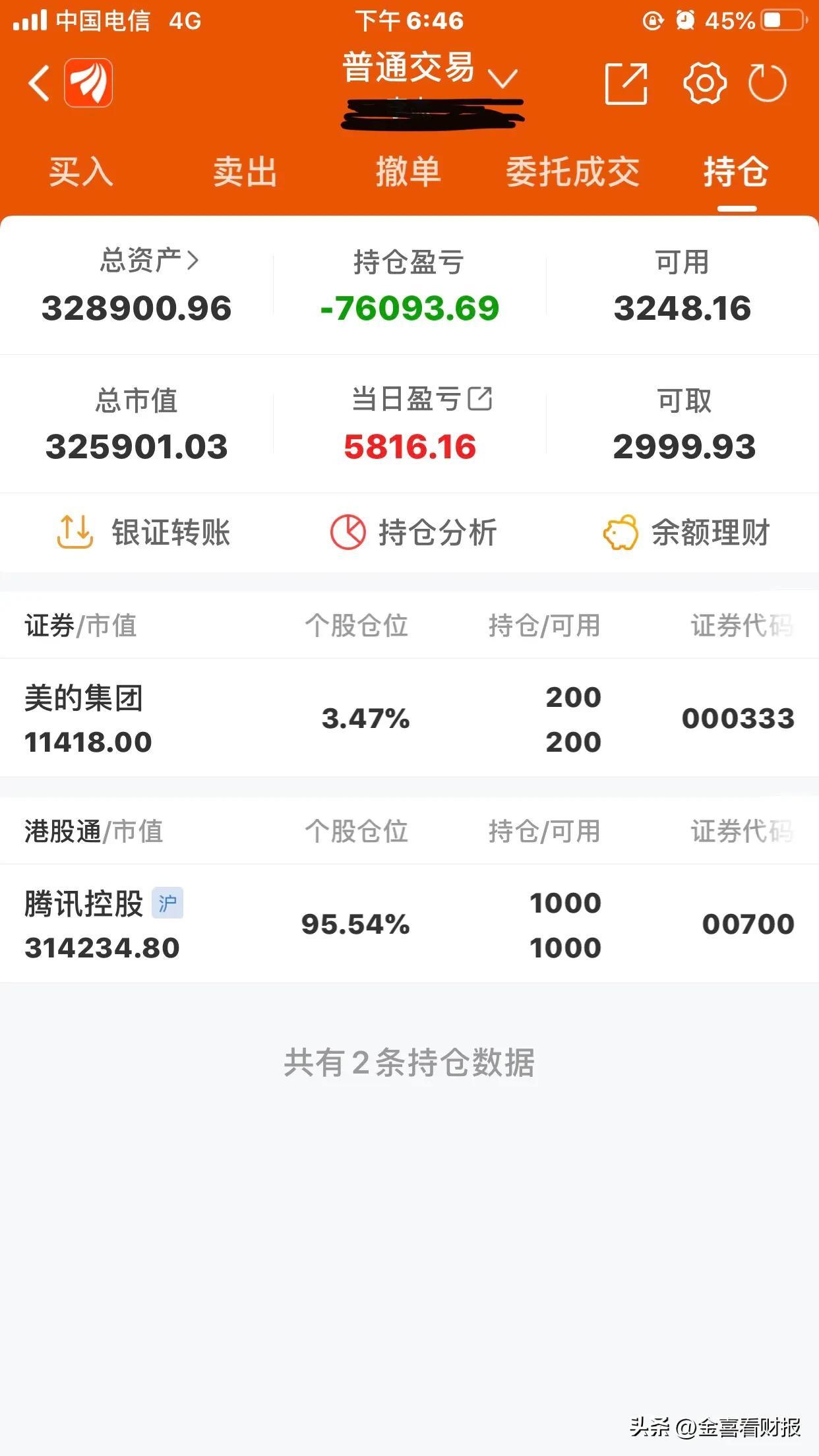
Task: Open 持仓分析 position analysis
Action: pyautogui.click(x=413, y=532)
